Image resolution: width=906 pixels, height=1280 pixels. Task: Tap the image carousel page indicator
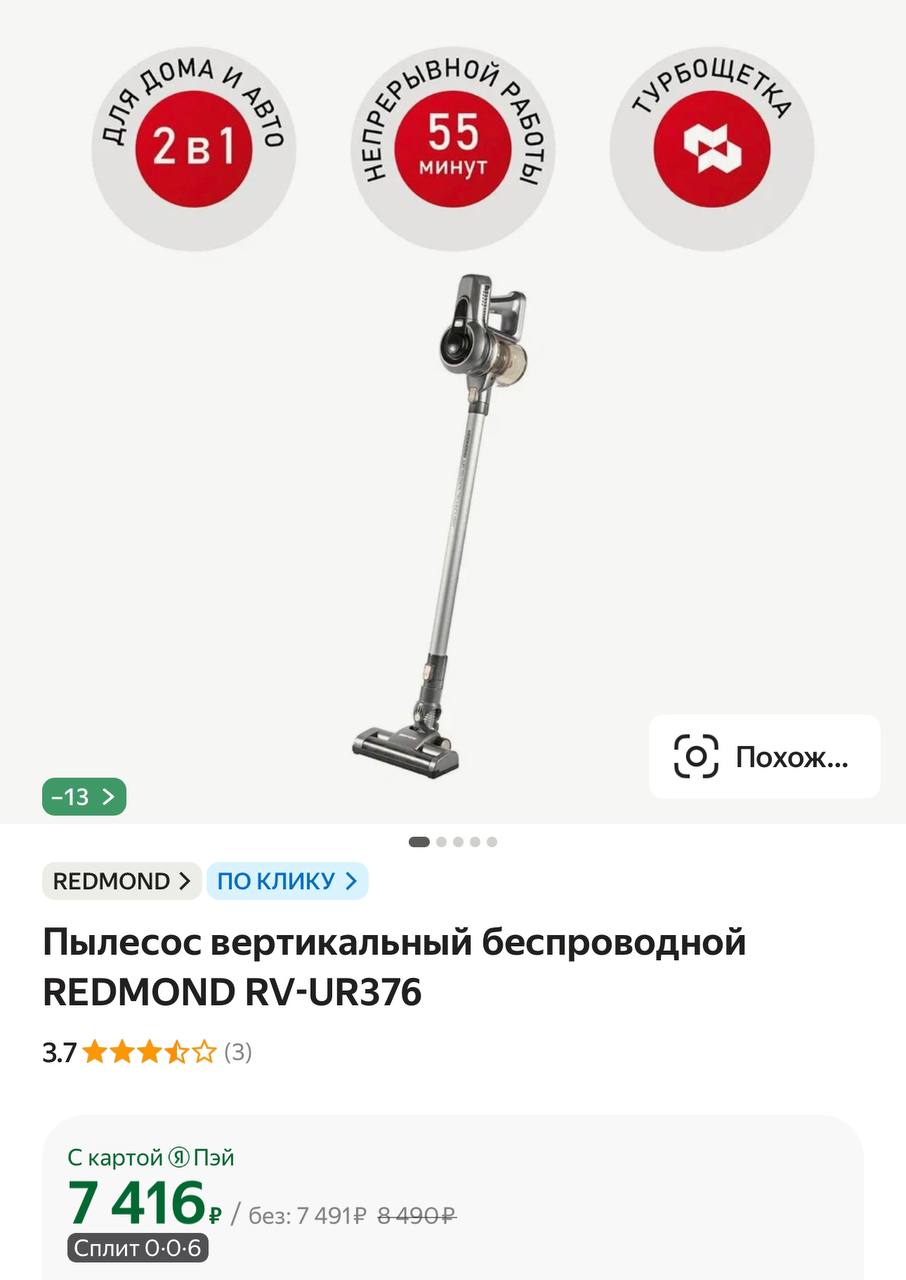[453, 842]
